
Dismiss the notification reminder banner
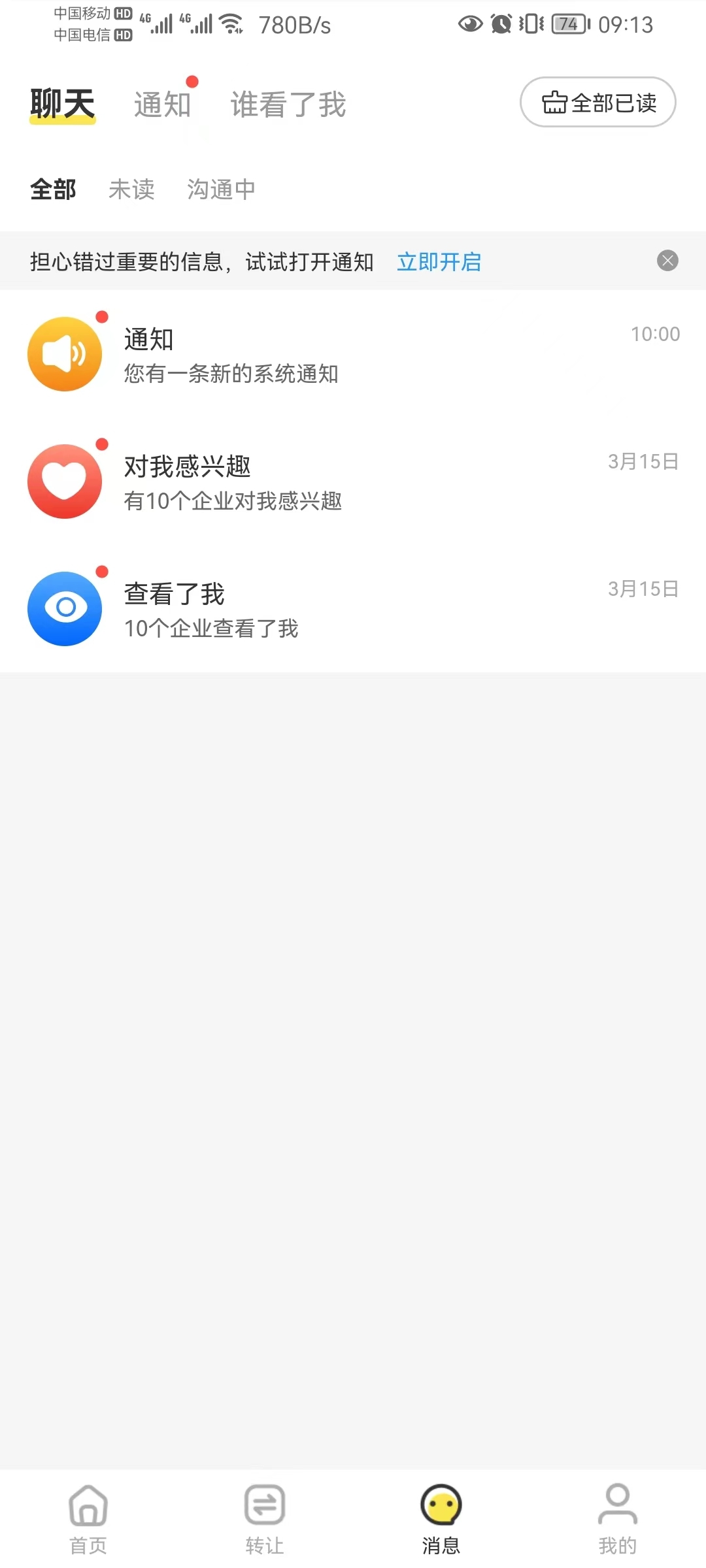(x=667, y=261)
